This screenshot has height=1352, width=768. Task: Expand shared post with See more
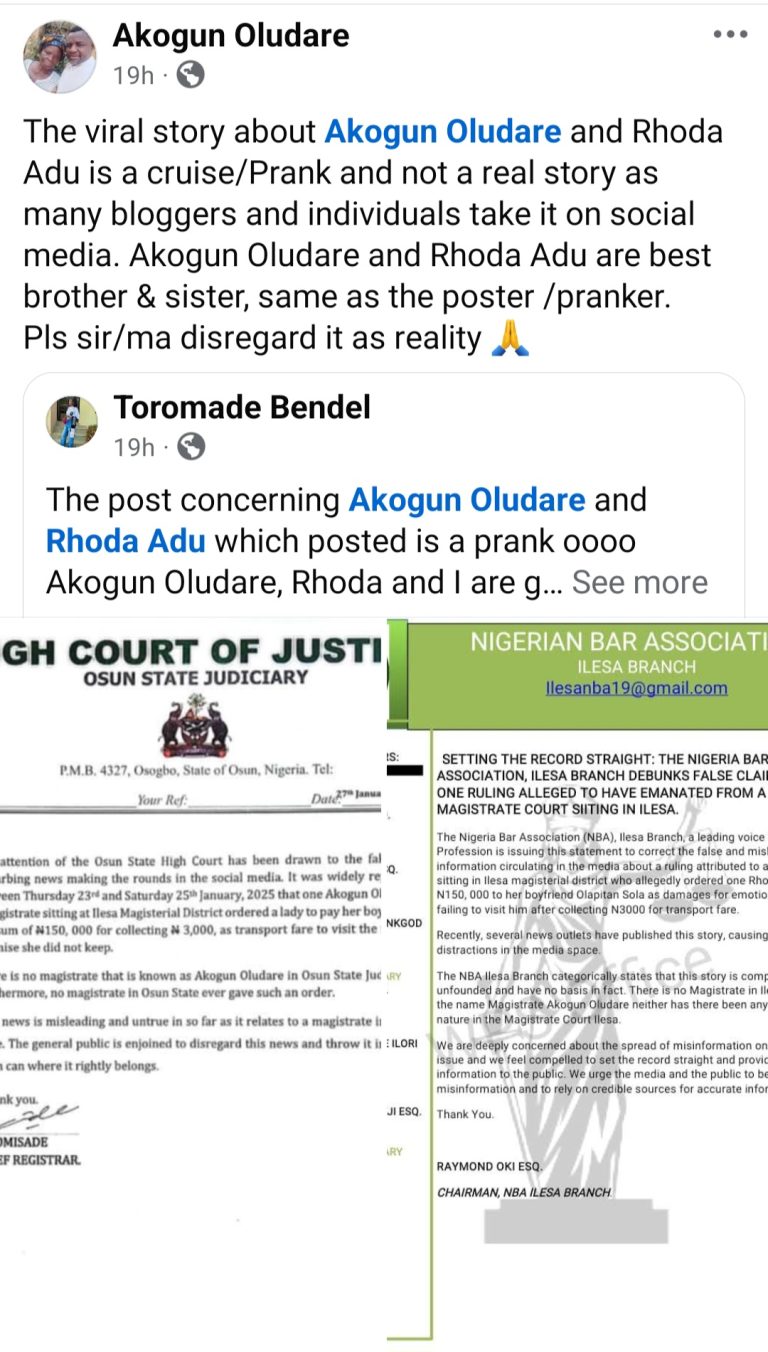639,582
